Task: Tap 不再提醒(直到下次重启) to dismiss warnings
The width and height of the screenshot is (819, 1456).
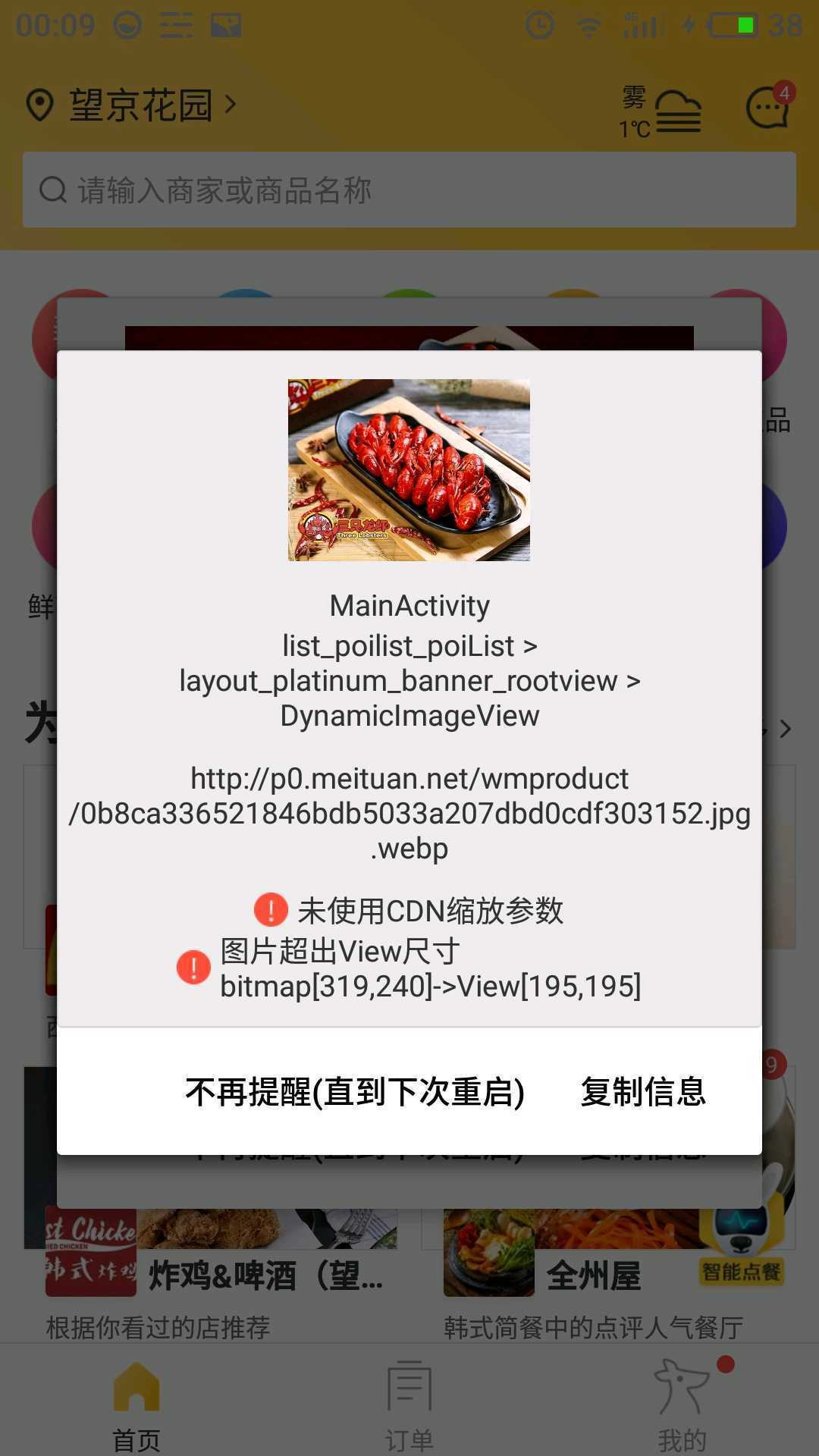Action: click(355, 1092)
